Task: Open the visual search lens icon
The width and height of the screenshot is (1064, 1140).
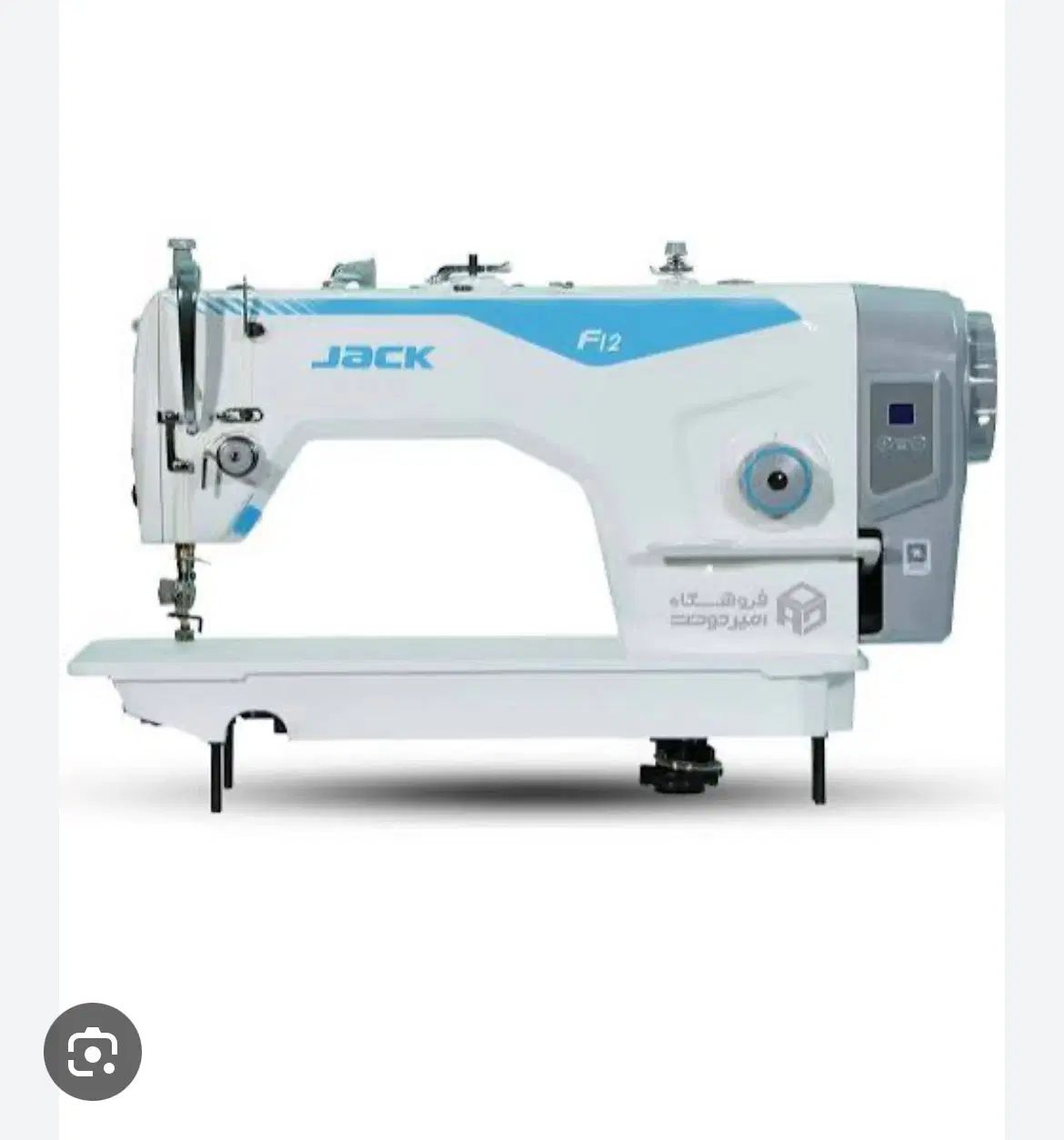Action: (93, 1052)
